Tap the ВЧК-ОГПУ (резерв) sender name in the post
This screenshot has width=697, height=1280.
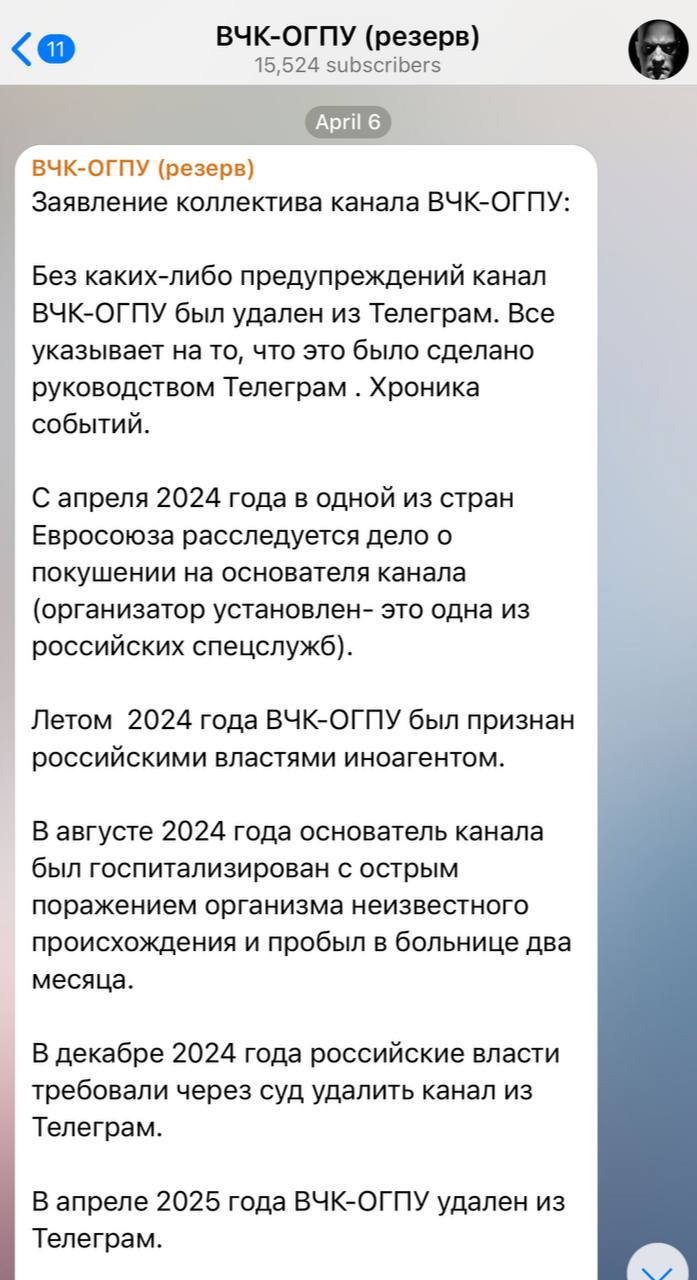(x=143, y=167)
